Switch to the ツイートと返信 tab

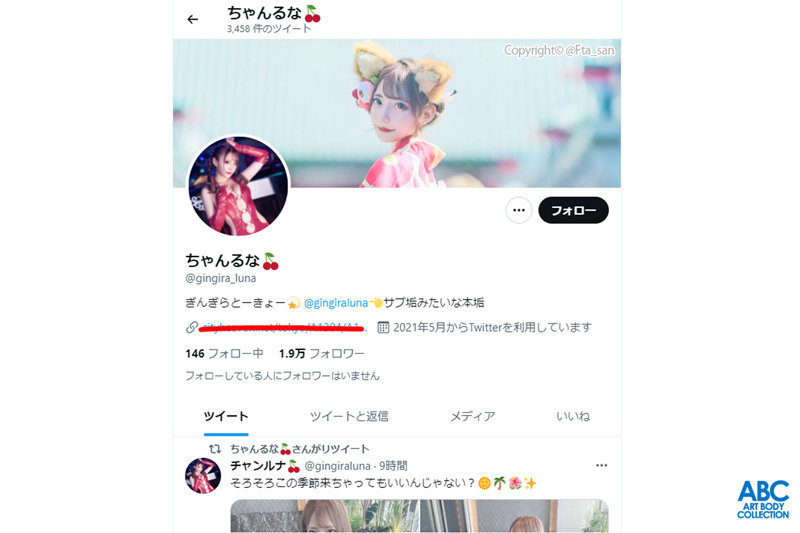click(349, 416)
